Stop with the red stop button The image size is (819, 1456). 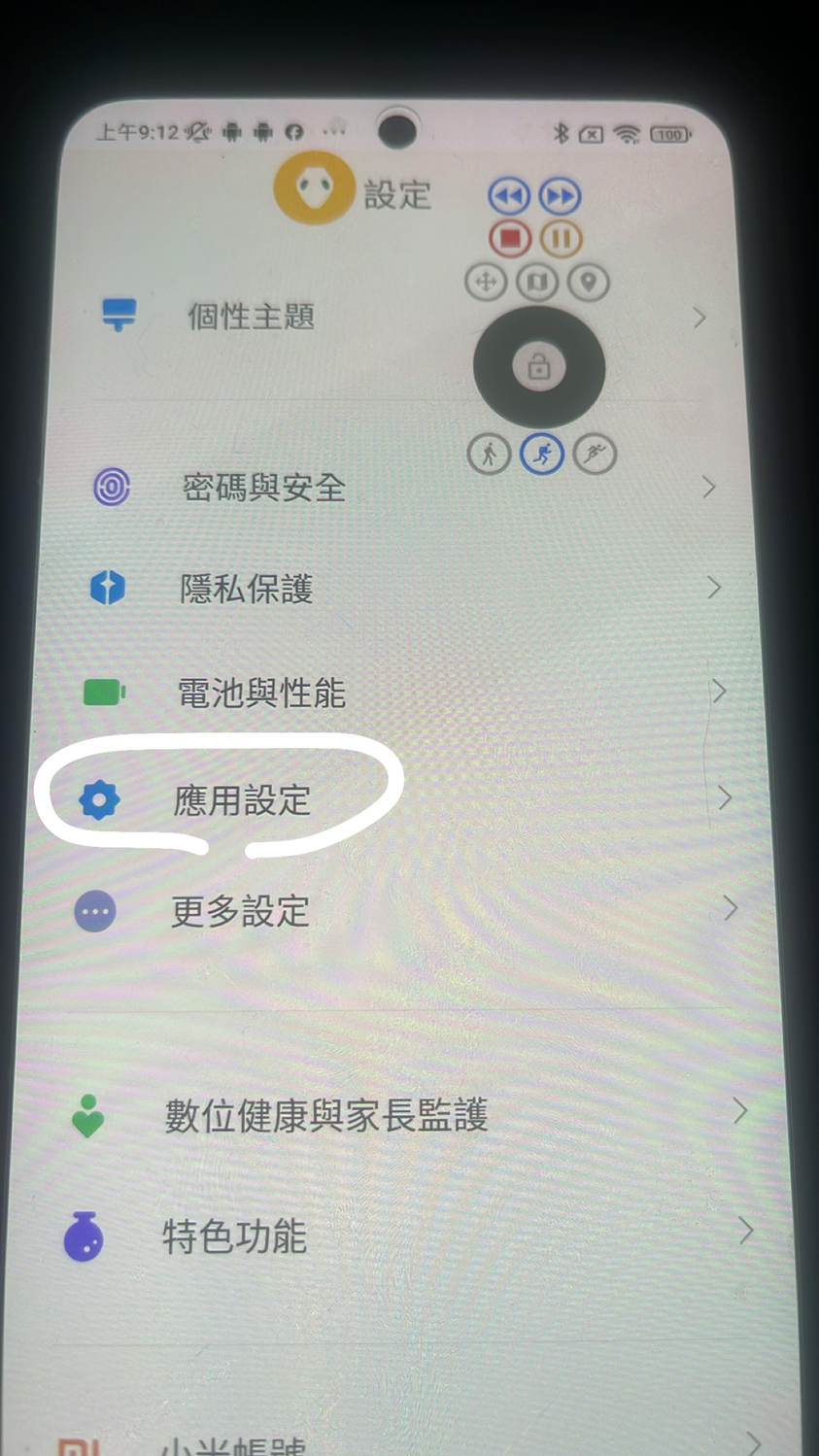click(509, 238)
